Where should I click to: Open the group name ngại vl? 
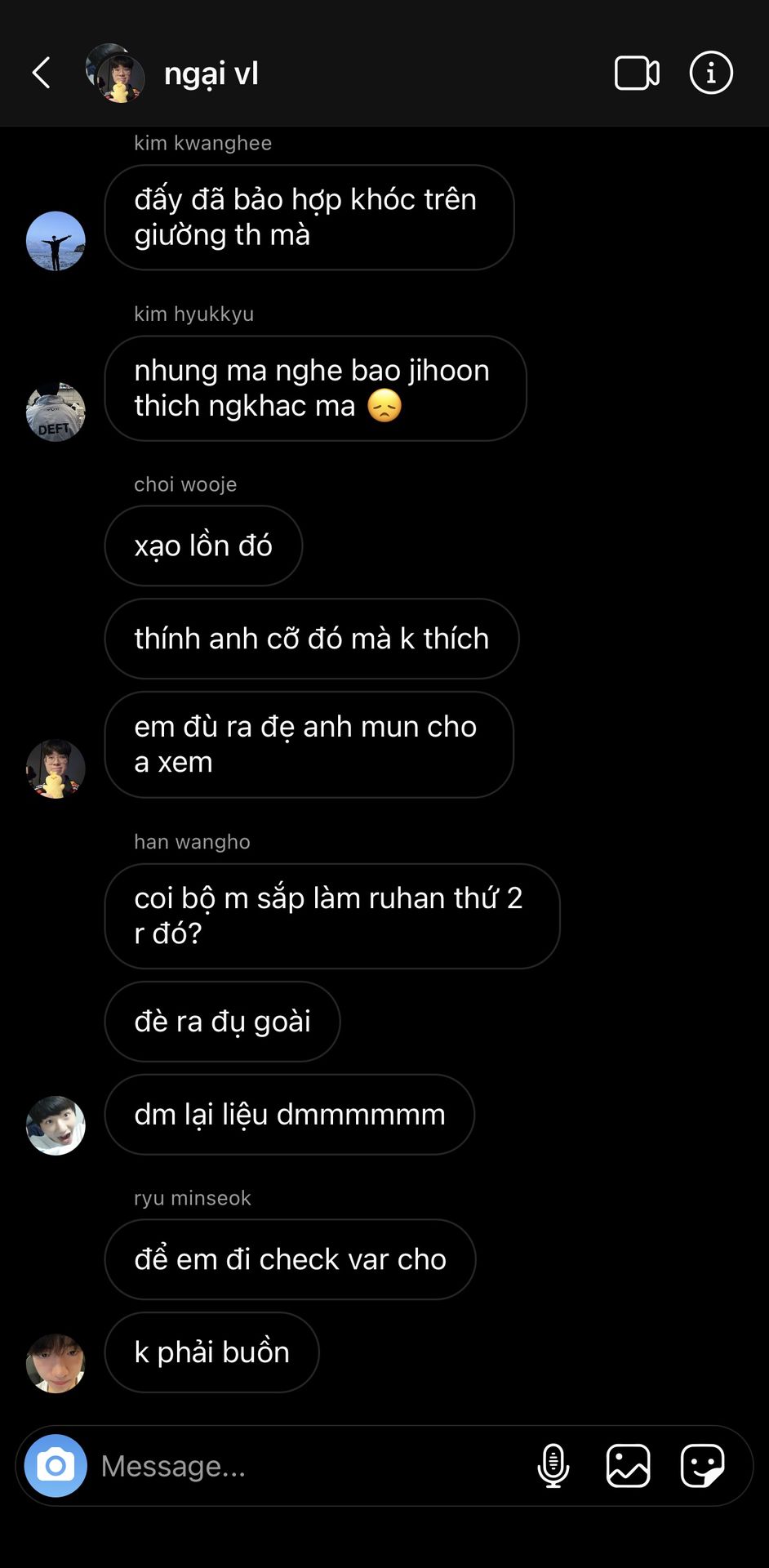pyautogui.click(x=211, y=73)
